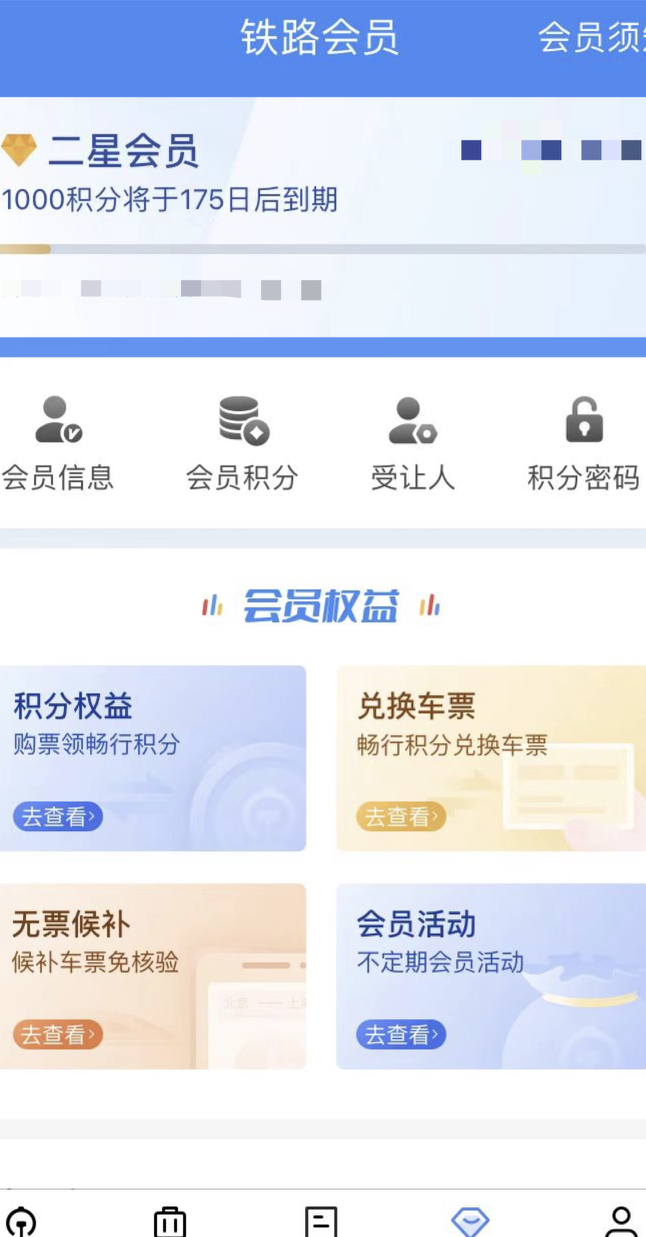Open the 积分权益 card

pos(153,758)
